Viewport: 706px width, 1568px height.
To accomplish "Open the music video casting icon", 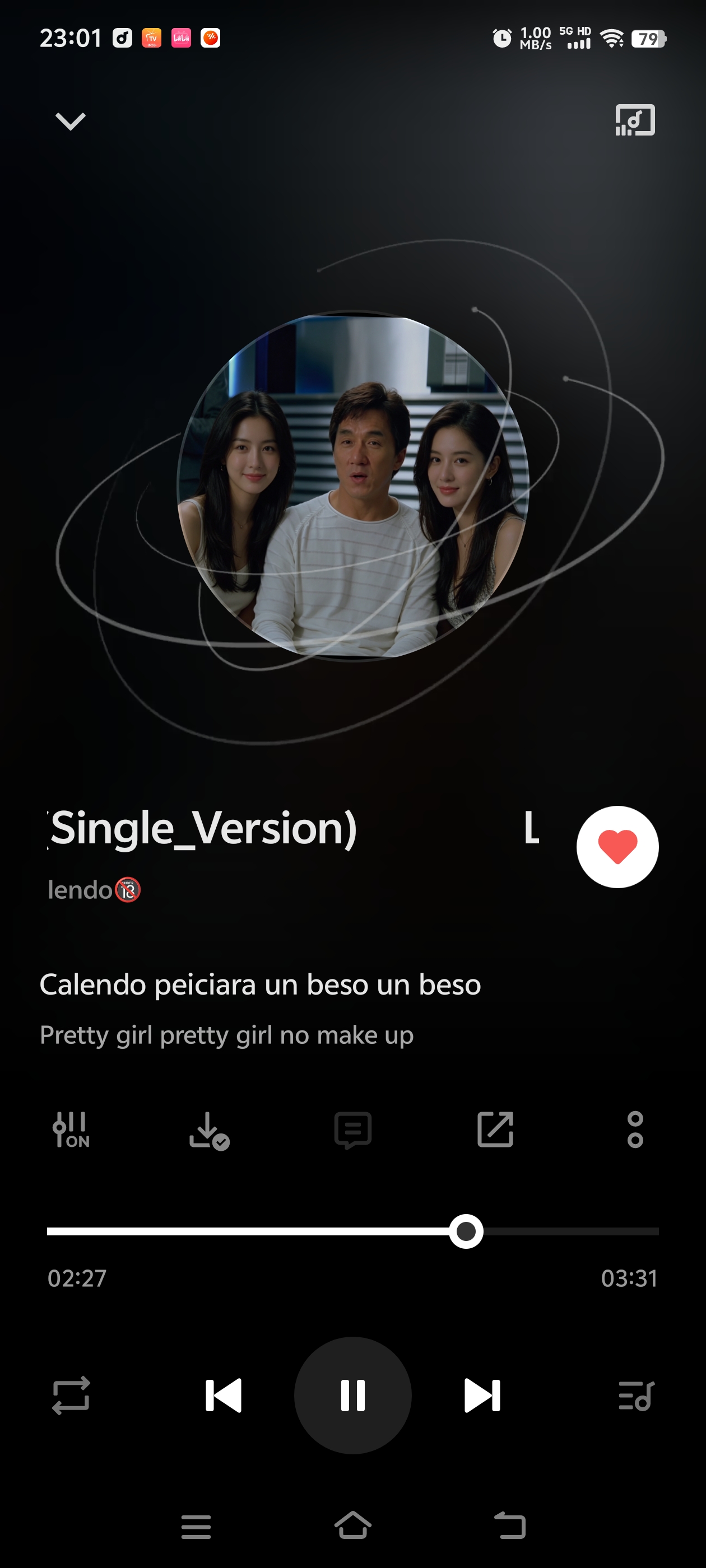I will pos(635,120).
